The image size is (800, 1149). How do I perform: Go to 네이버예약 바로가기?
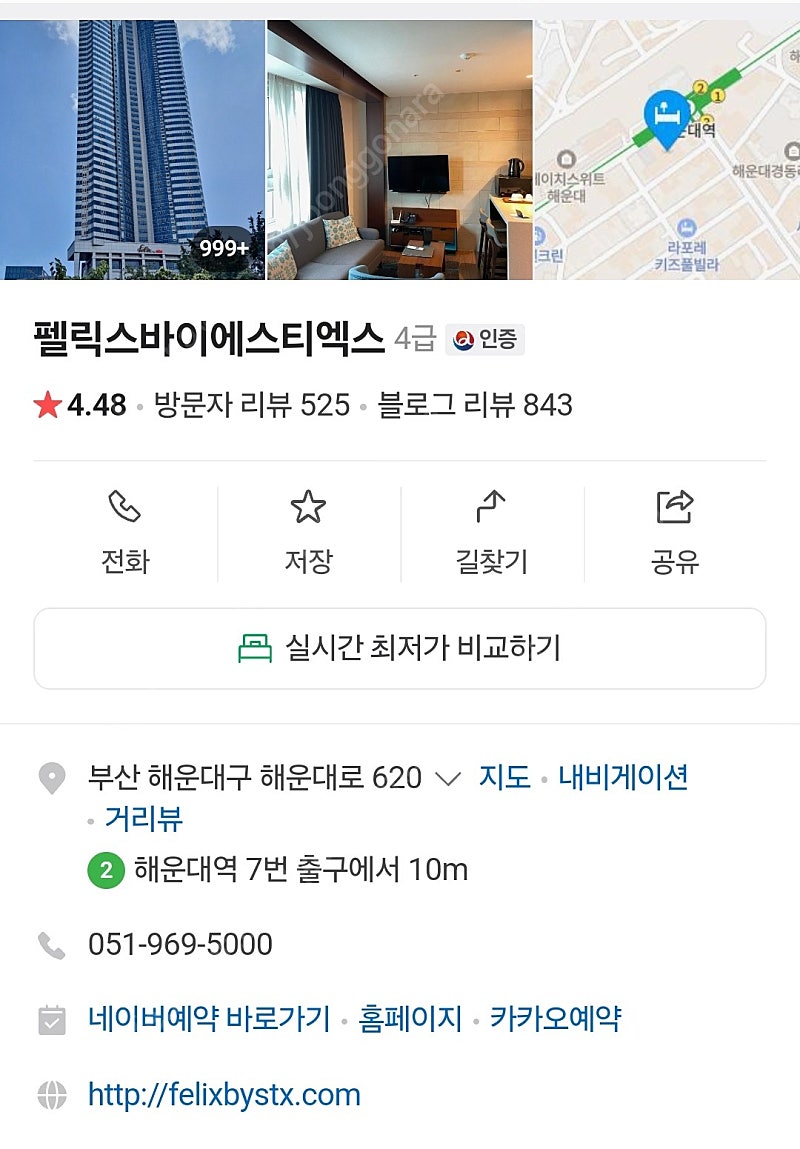[x=208, y=1019]
